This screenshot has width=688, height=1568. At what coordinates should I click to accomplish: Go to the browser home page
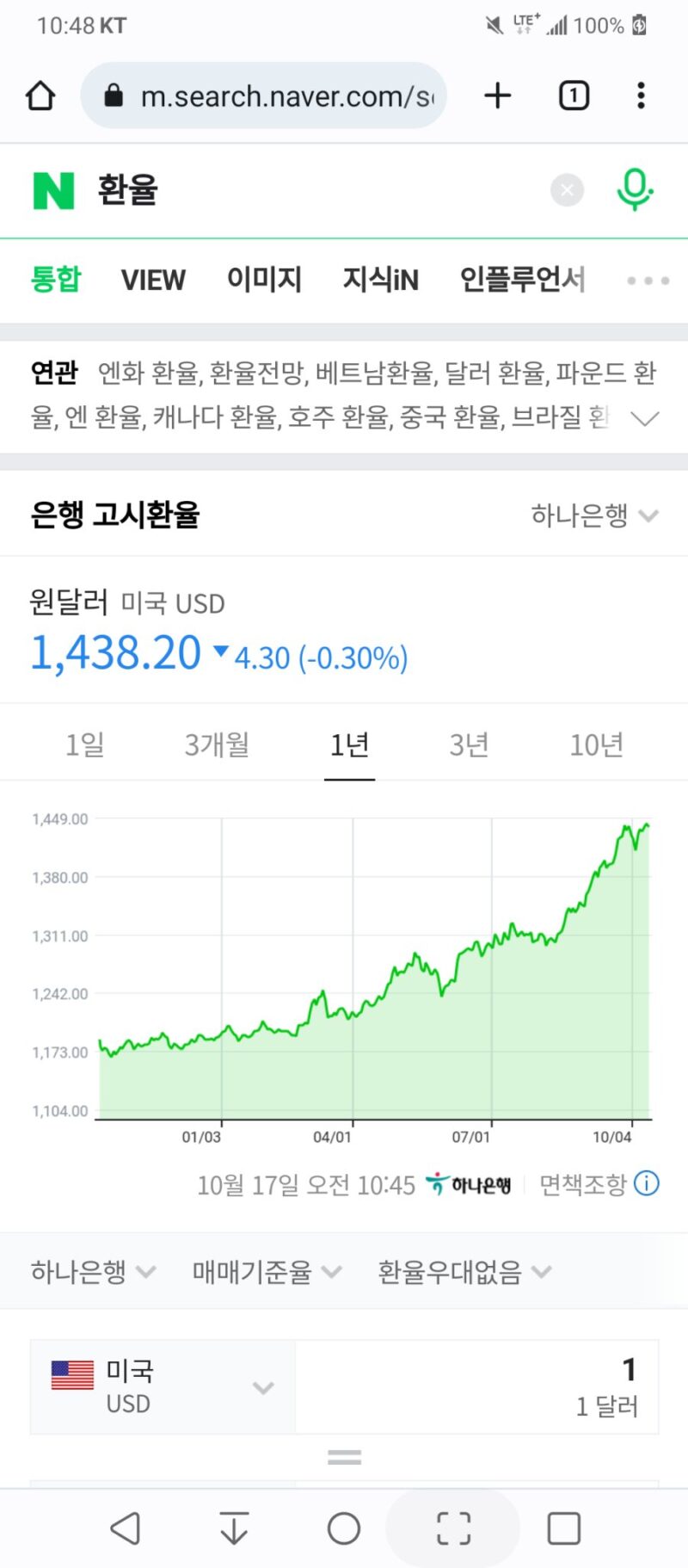(x=40, y=96)
